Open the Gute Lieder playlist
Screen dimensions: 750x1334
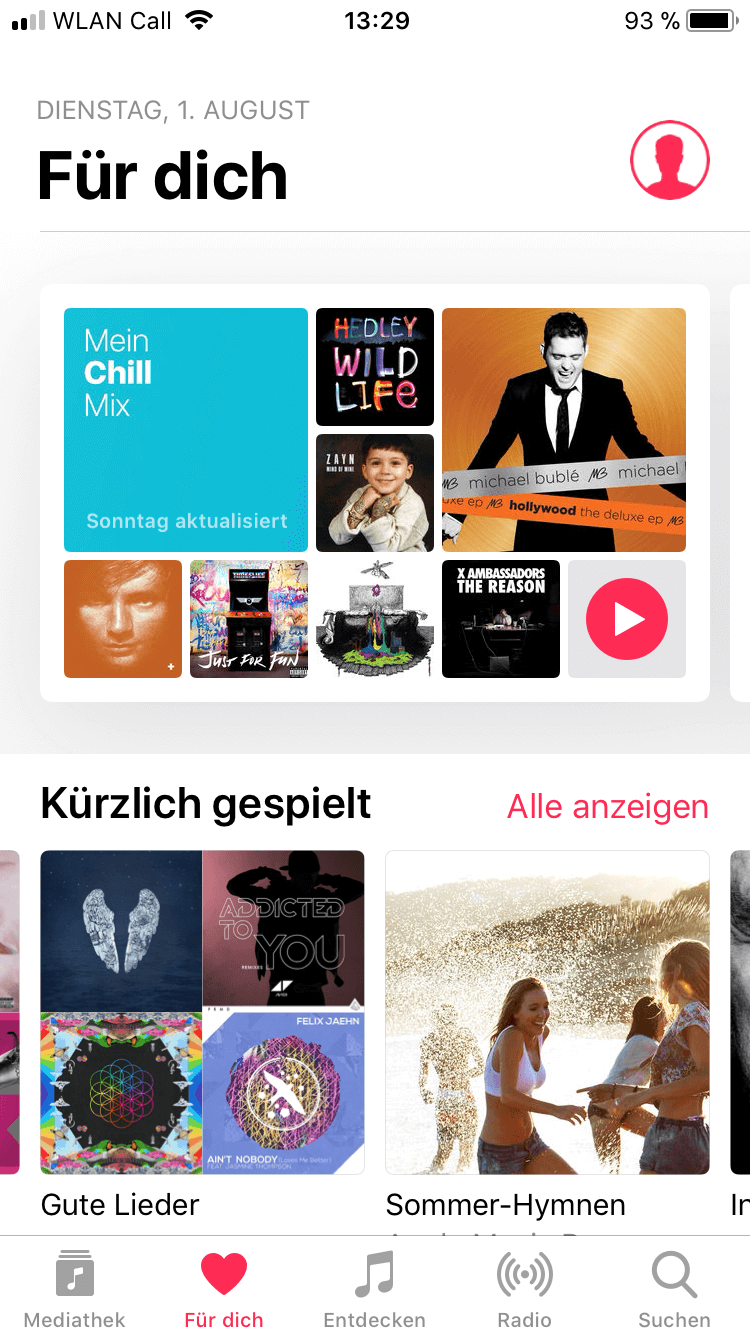point(202,1012)
